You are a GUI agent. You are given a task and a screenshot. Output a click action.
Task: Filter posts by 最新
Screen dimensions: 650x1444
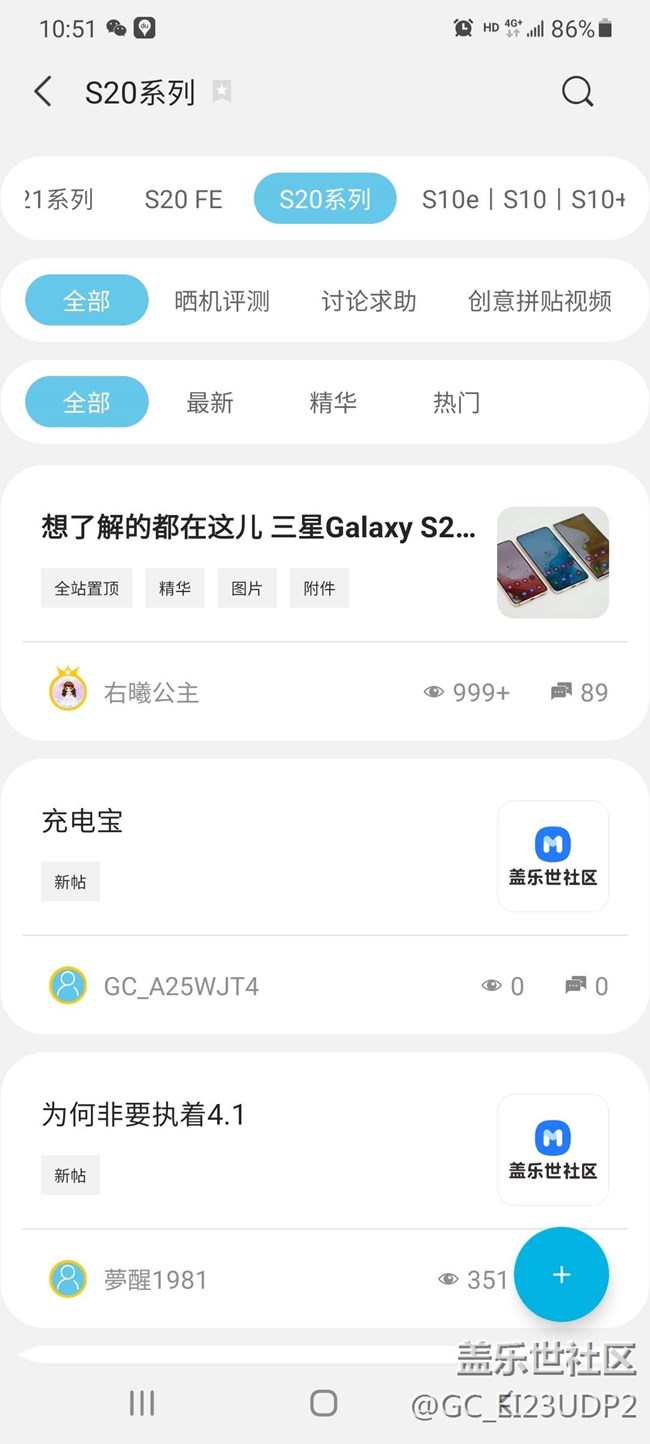coord(210,403)
